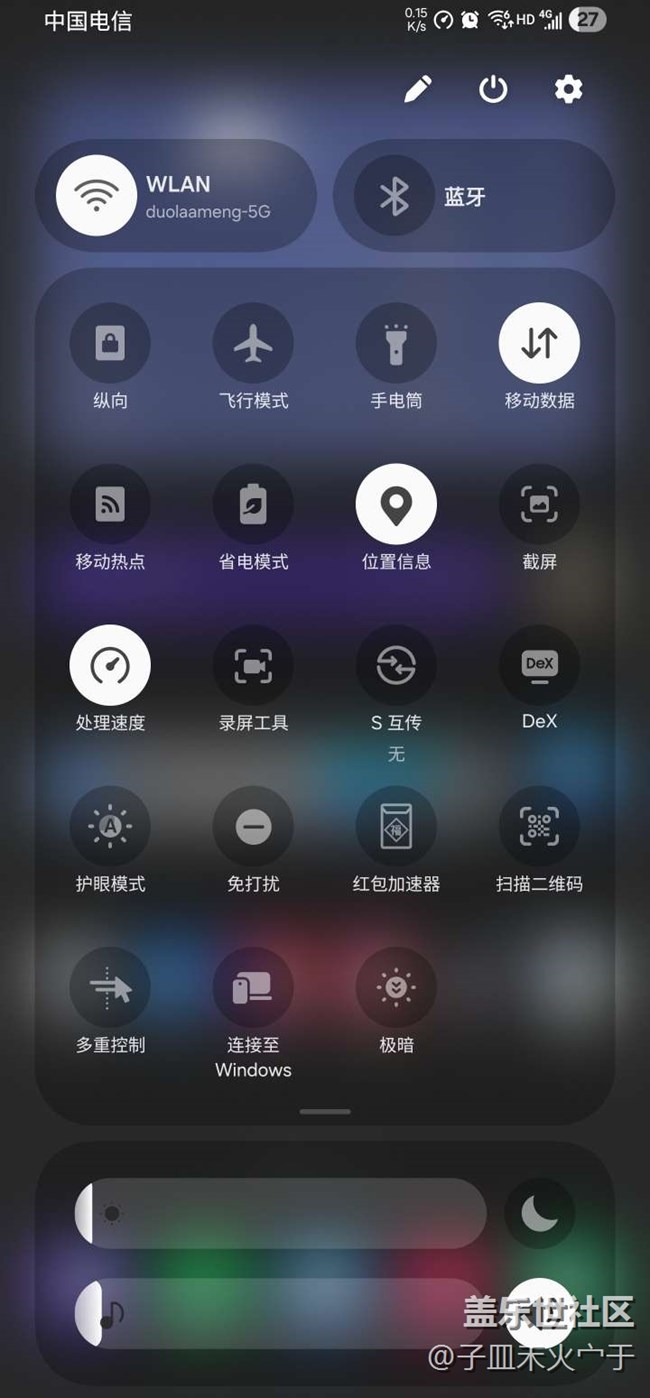The width and height of the screenshot is (650, 1398).
Task: Enable 移动热点 mobile hotspot
Action: [110, 505]
